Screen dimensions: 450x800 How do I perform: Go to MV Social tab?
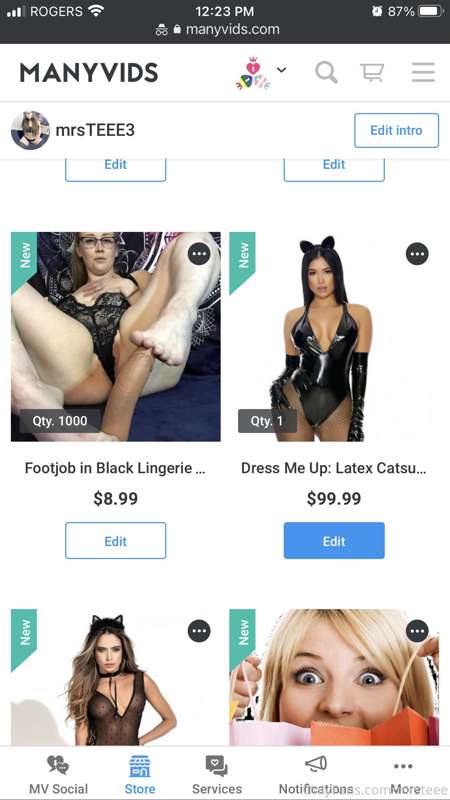pos(58,775)
